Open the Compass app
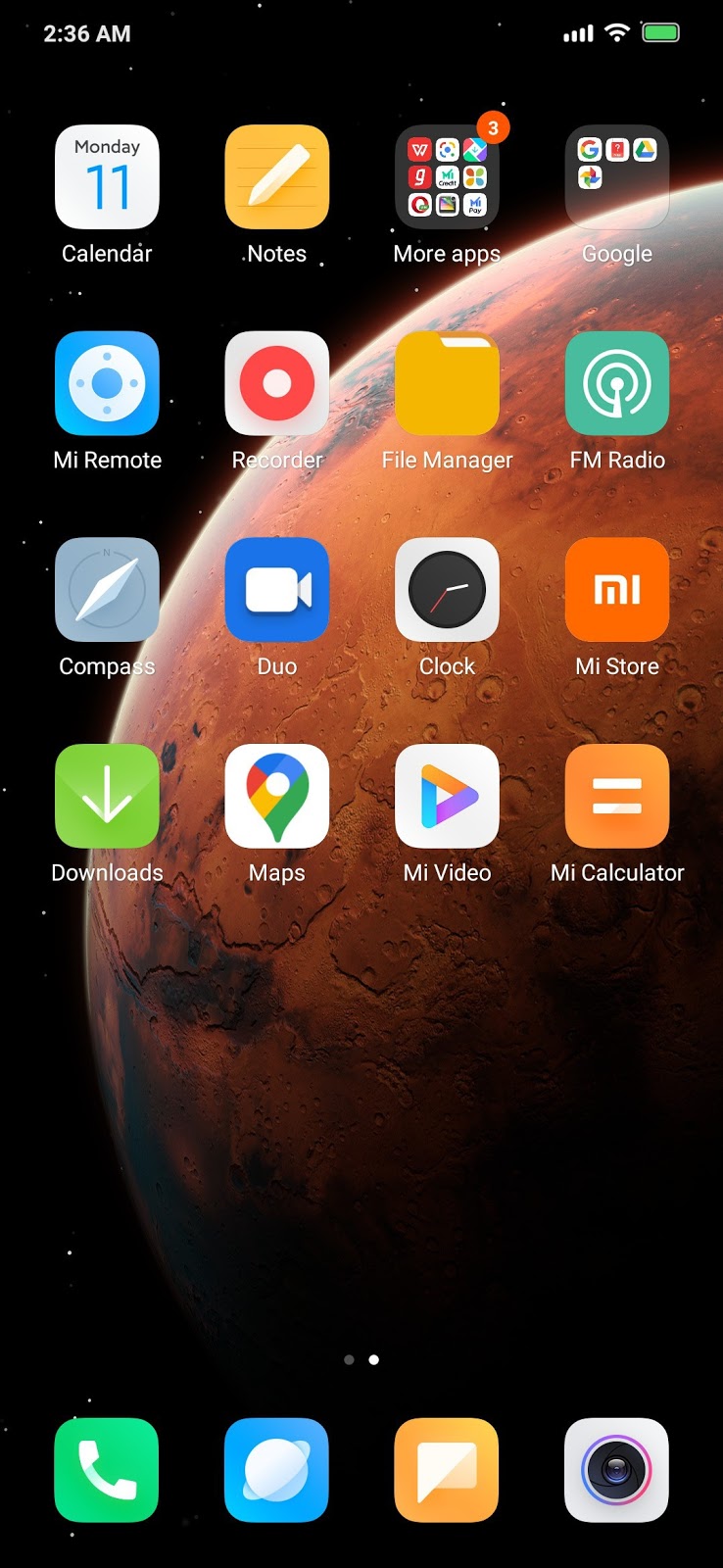The height and width of the screenshot is (1568, 723). (107, 590)
